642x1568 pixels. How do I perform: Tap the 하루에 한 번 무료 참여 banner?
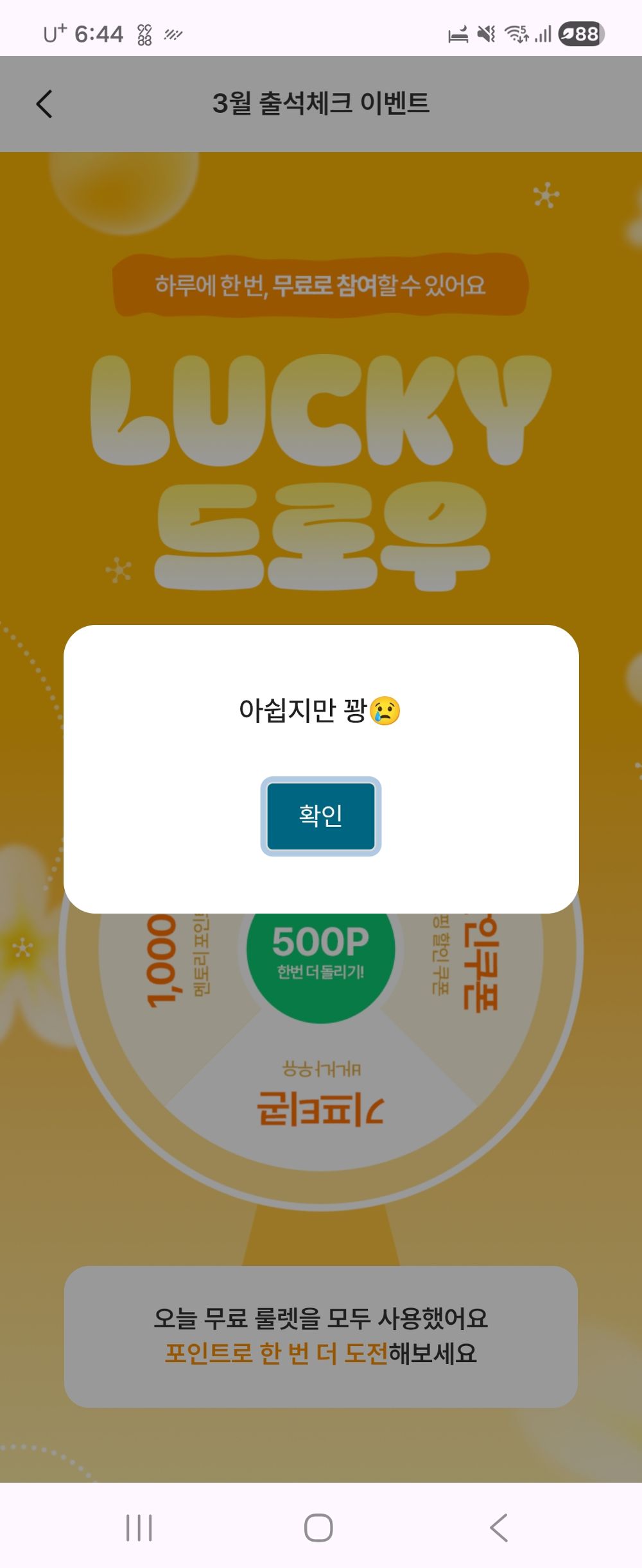(x=321, y=283)
